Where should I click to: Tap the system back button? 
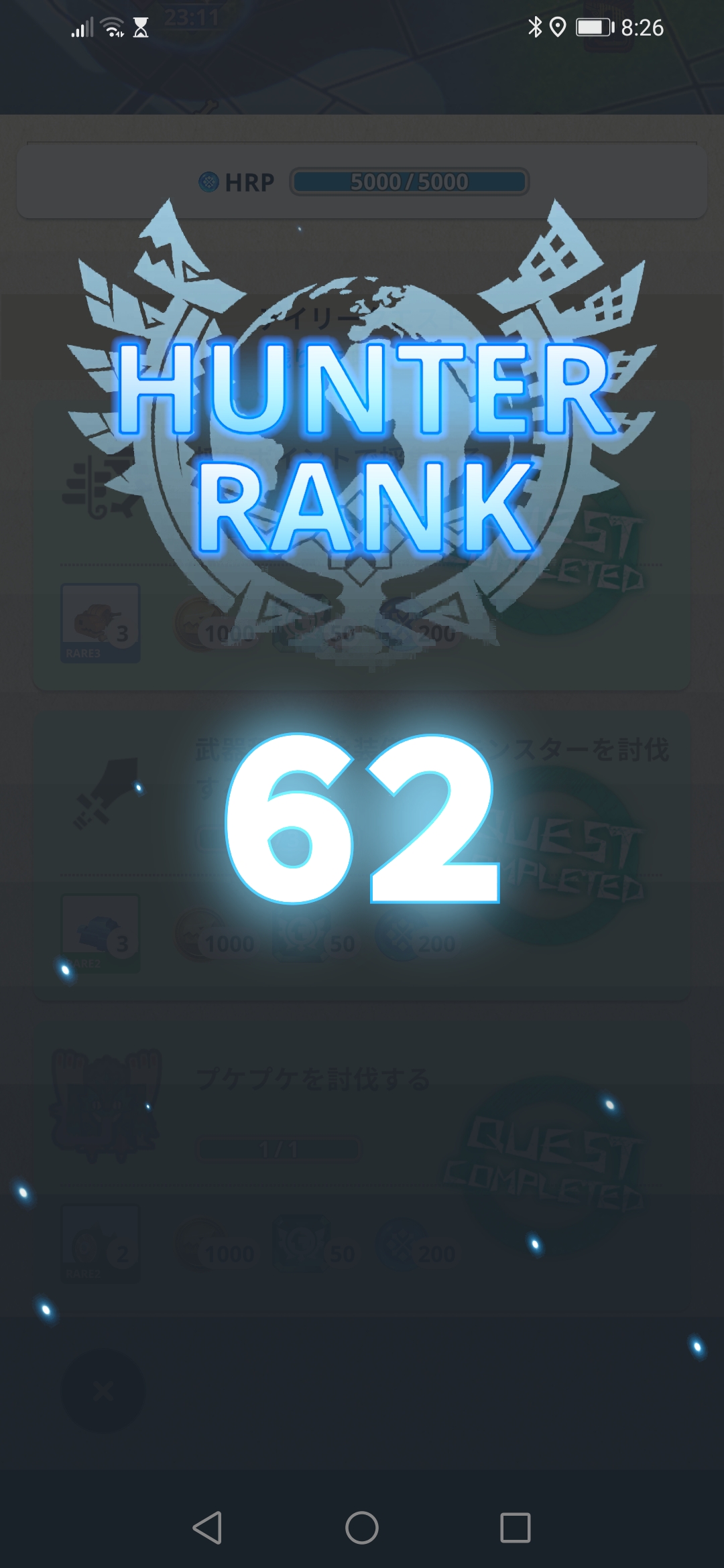click(207, 1528)
